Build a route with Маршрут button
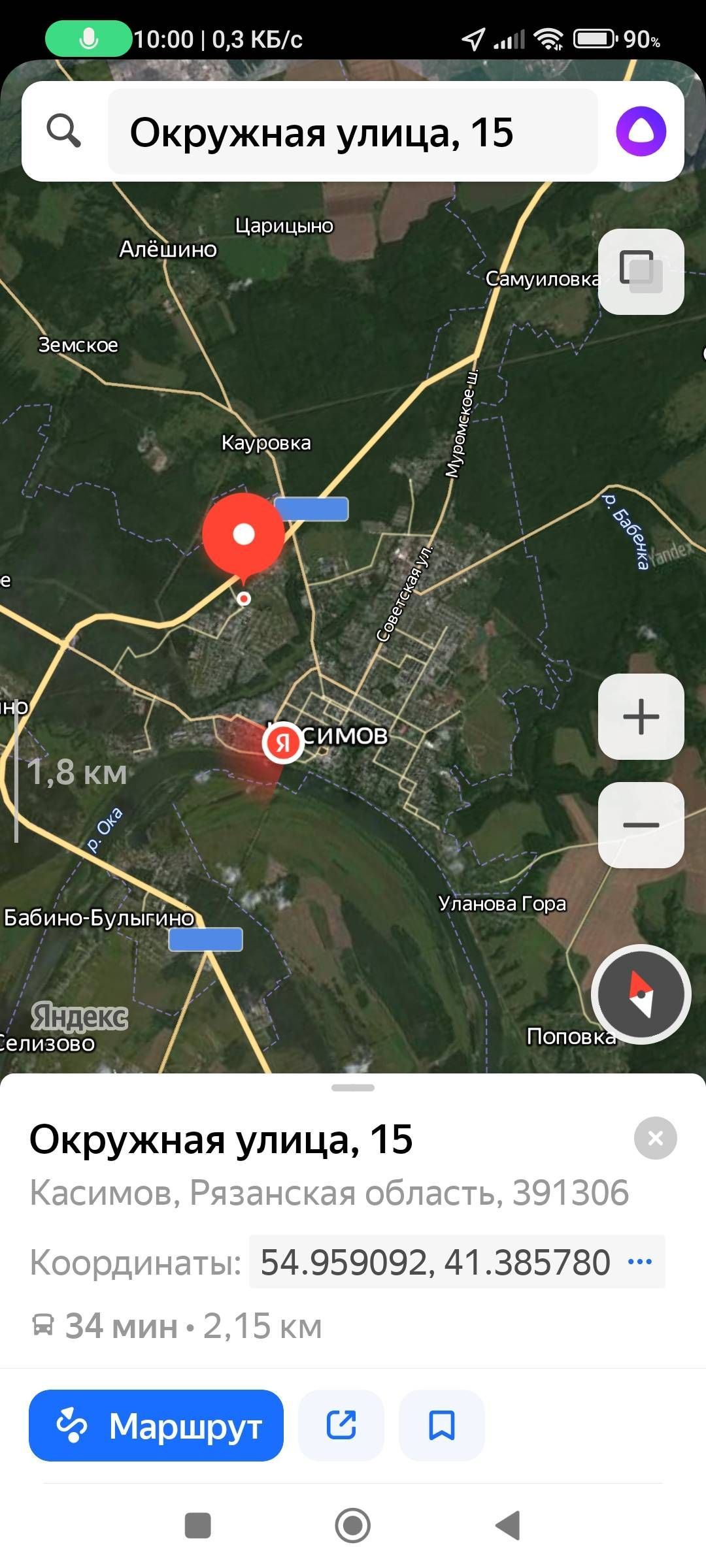 (156, 1426)
